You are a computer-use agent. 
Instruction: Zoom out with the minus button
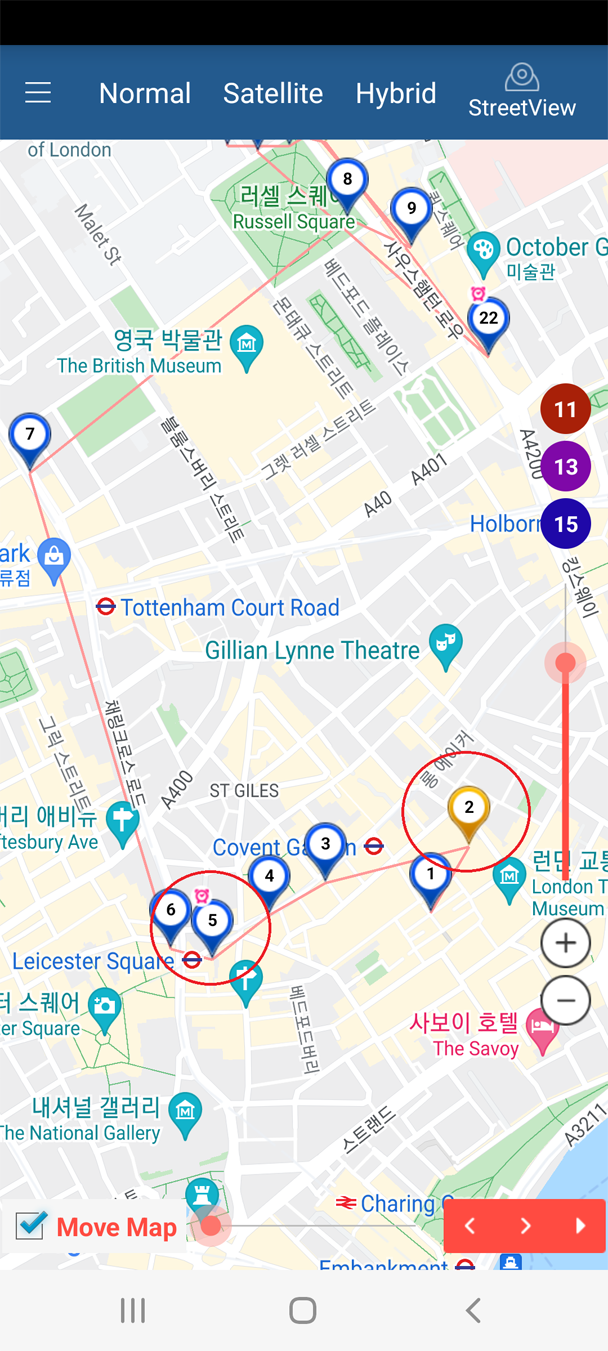(565, 1000)
